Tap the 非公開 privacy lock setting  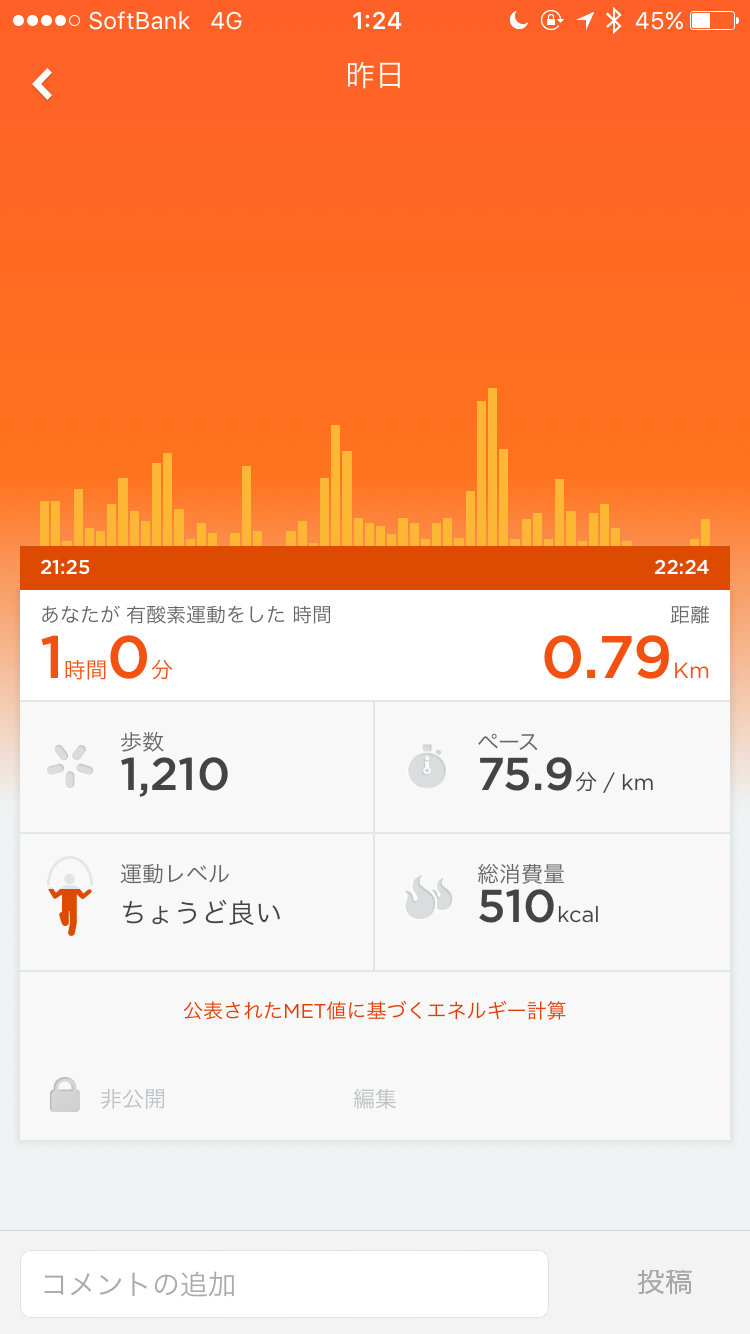point(108,1099)
